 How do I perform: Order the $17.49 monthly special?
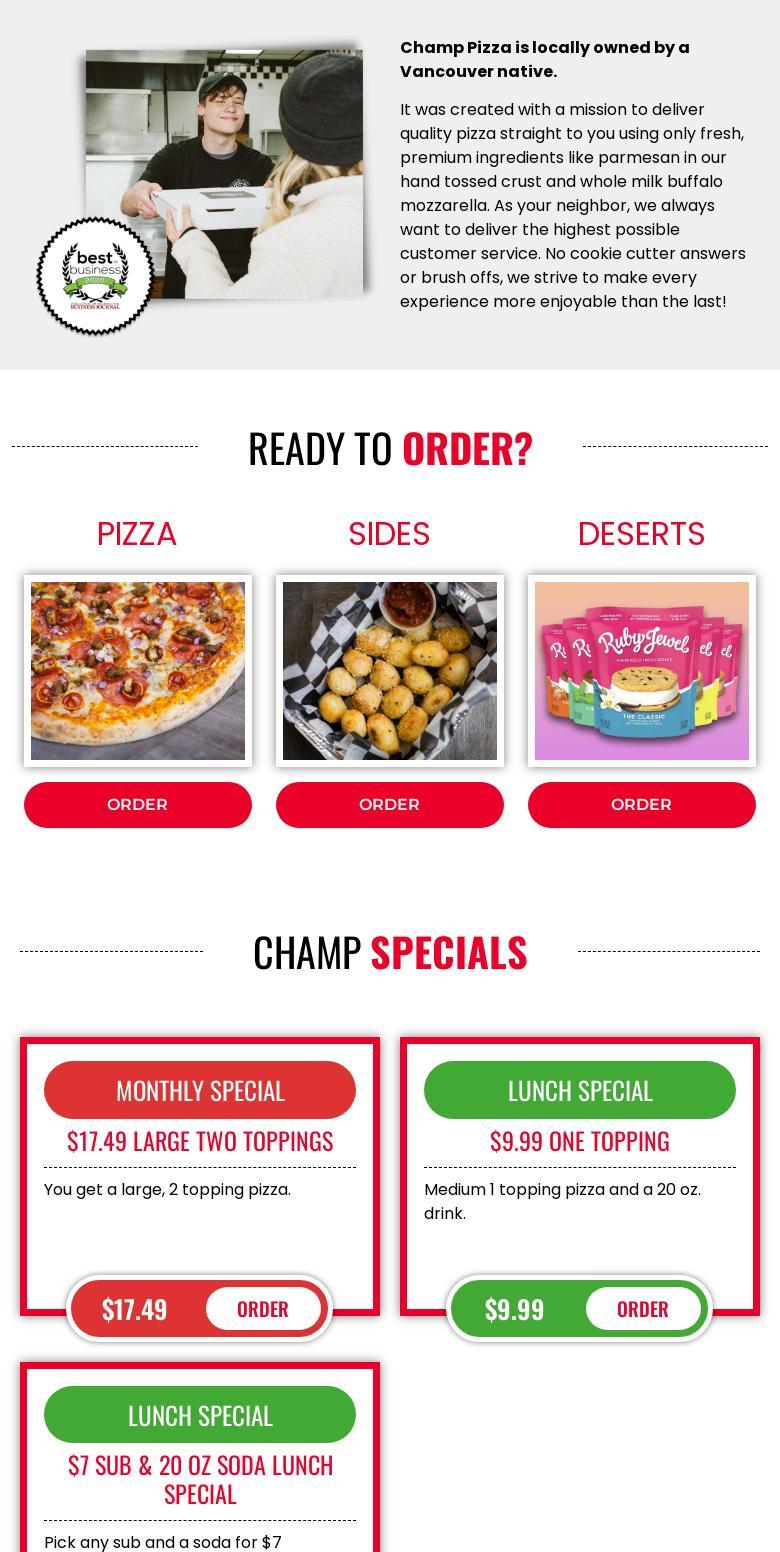coord(263,1309)
